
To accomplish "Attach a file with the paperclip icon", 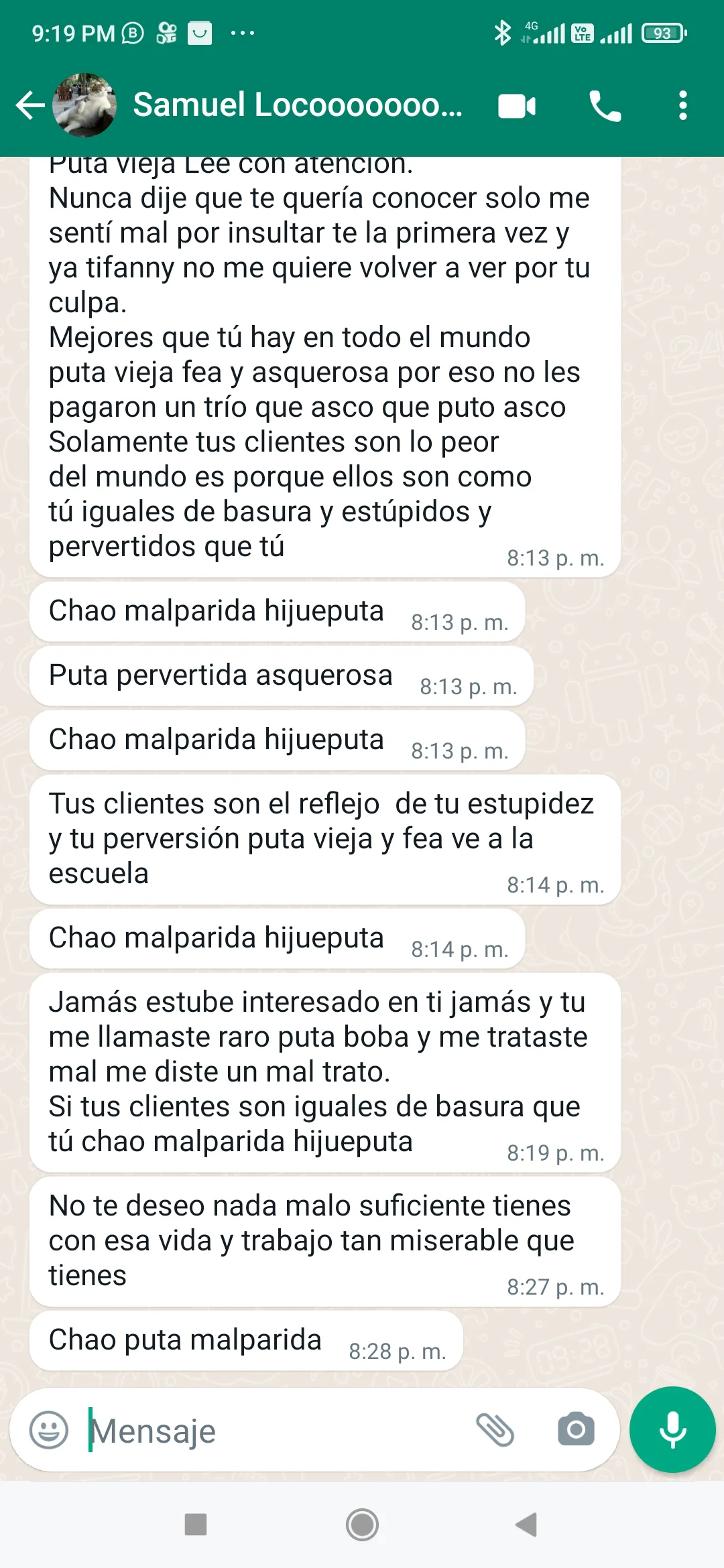I will (x=495, y=1430).
